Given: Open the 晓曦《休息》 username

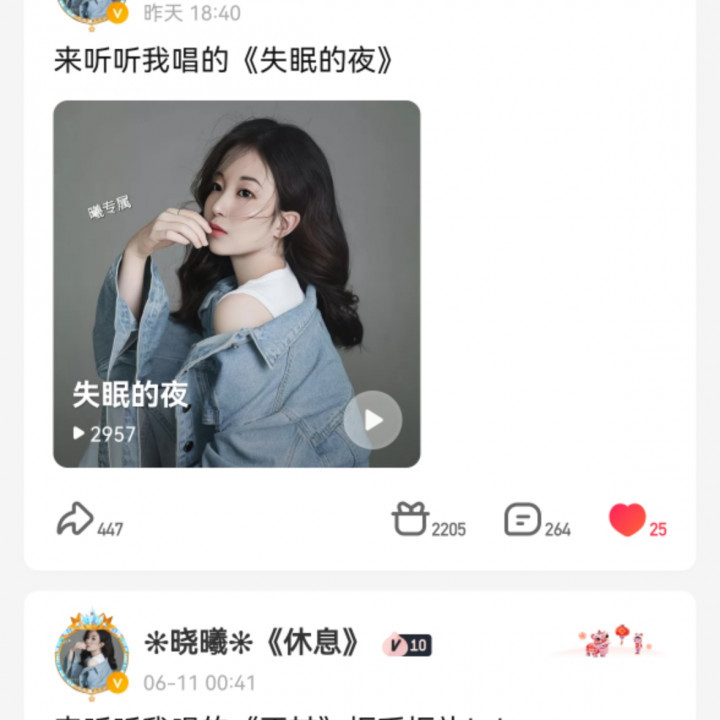Looking at the screenshot, I should (252, 643).
